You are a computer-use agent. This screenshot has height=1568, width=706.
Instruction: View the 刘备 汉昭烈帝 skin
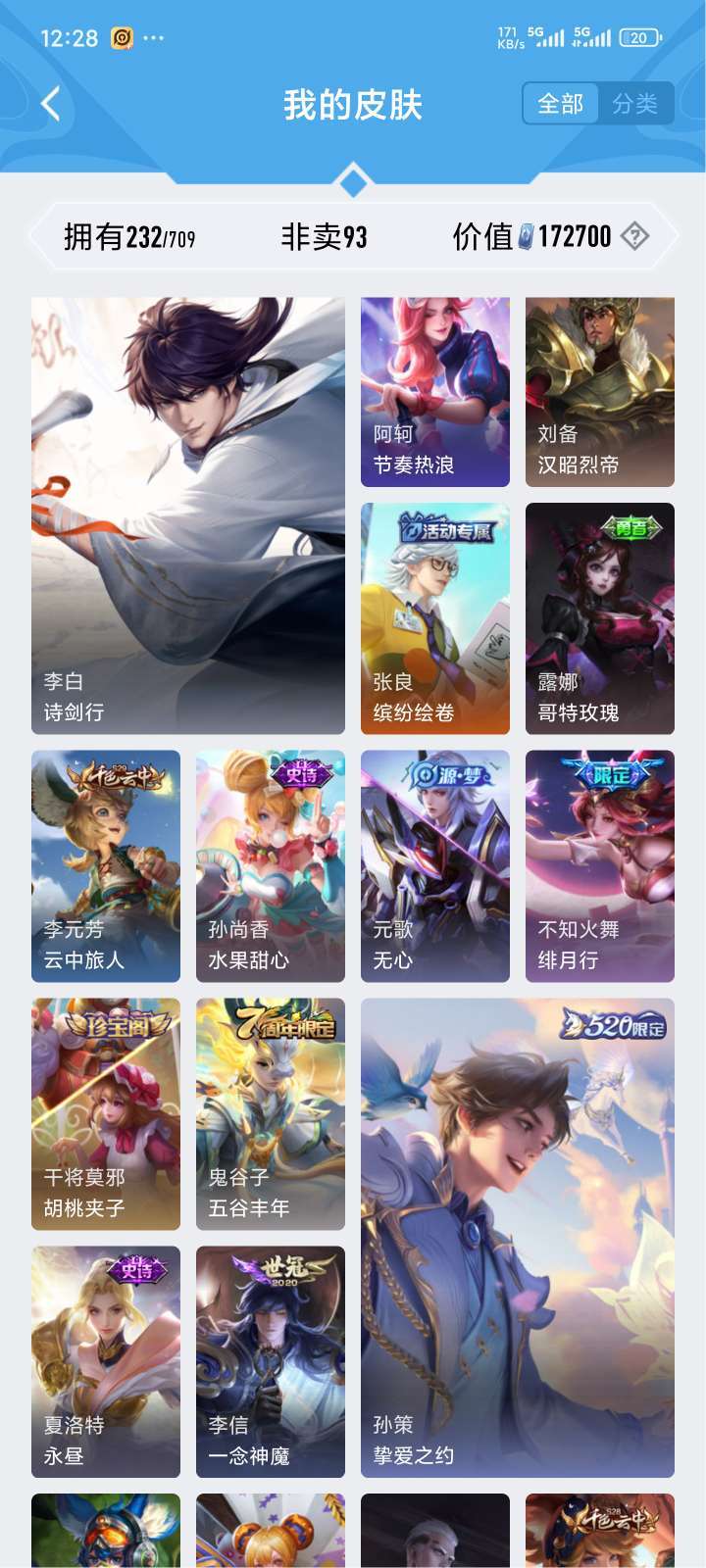pos(600,392)
